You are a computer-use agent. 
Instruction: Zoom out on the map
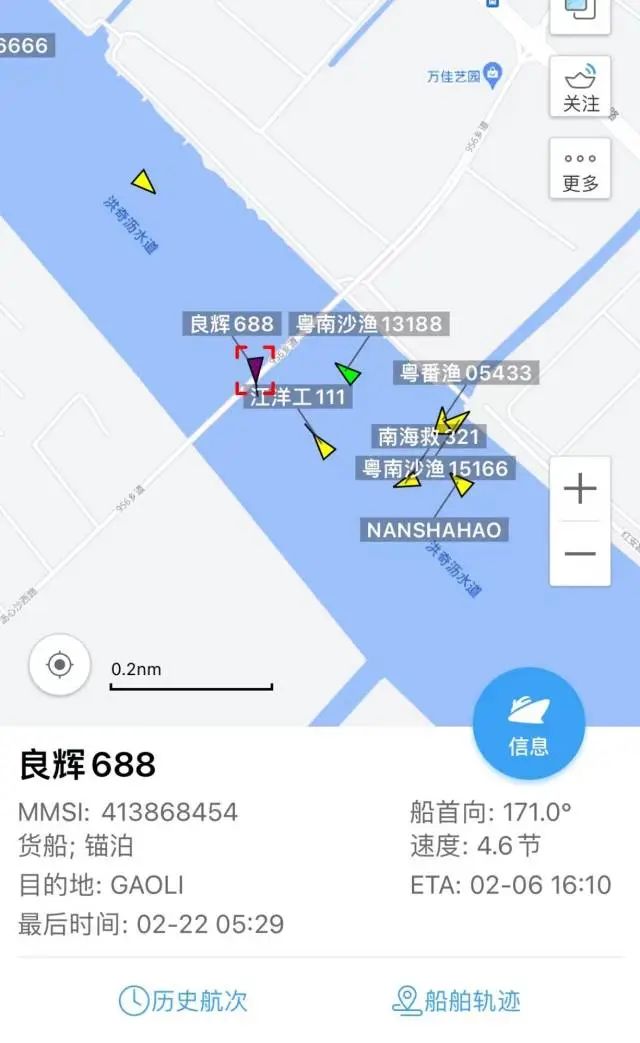click(580, 553)
